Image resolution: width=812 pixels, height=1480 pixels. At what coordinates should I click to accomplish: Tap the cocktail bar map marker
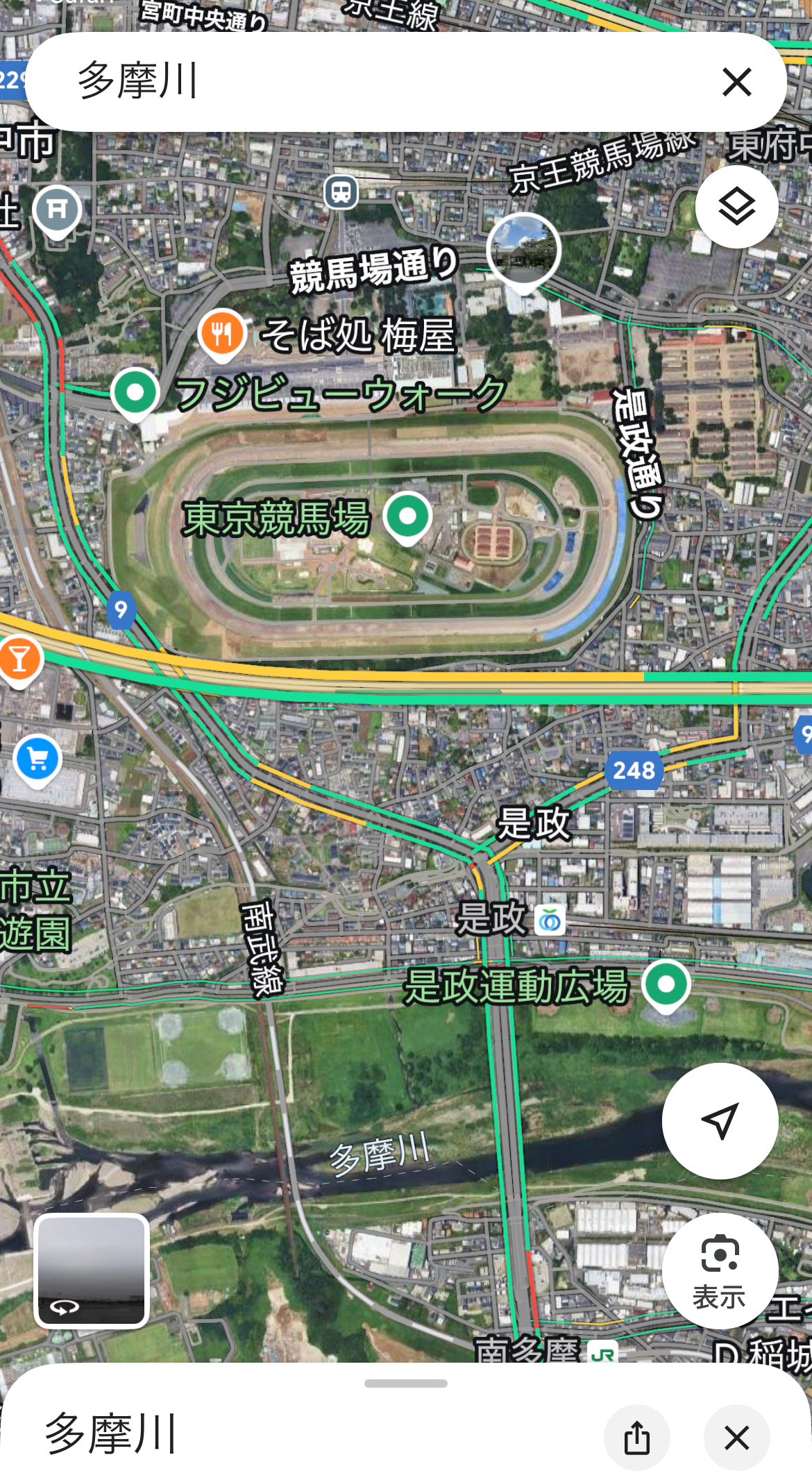pyautogui.click(x=20, y=660)
